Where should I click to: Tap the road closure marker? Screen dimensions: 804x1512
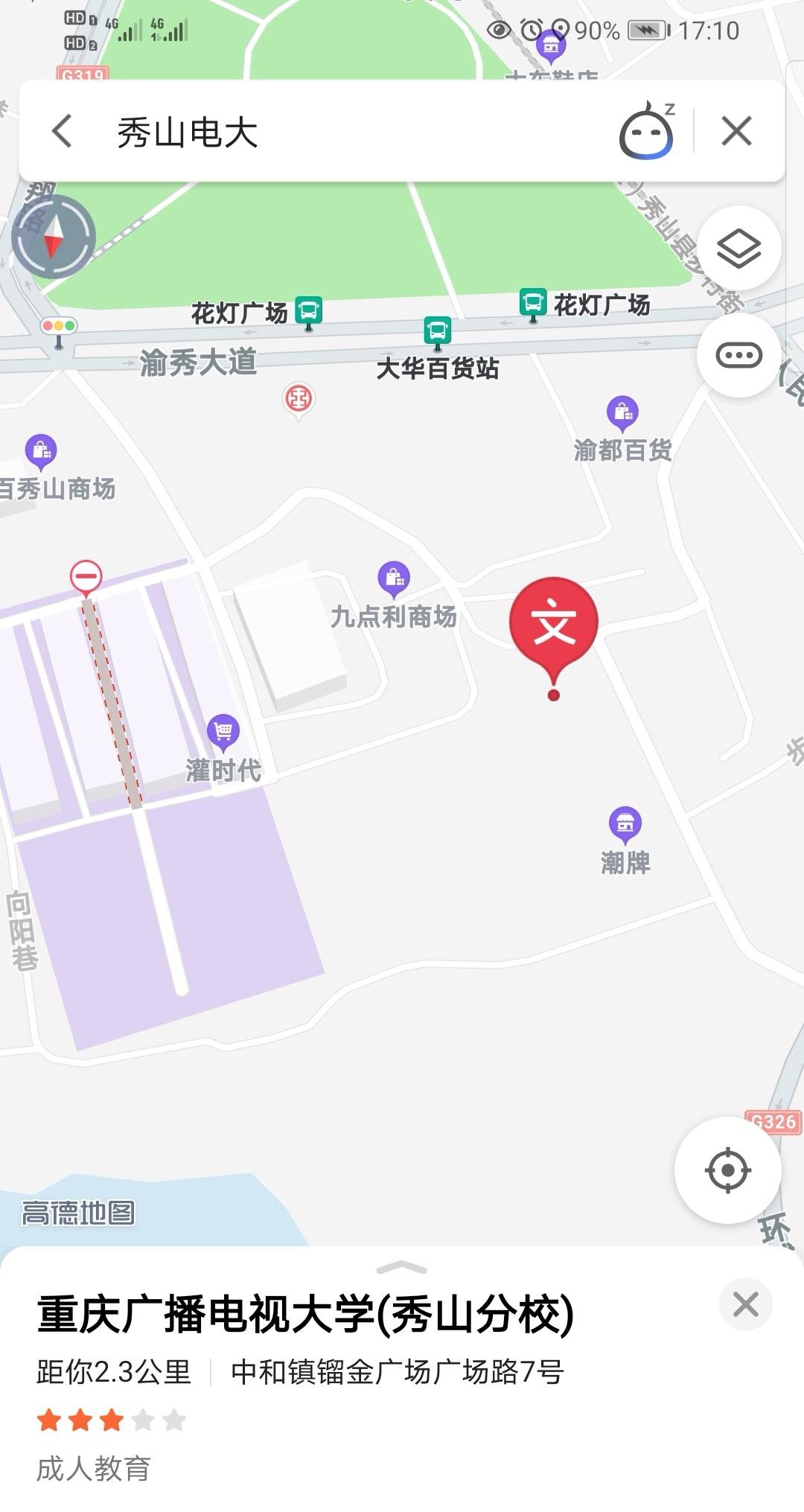pyautogui.click(x=86, y=577)
